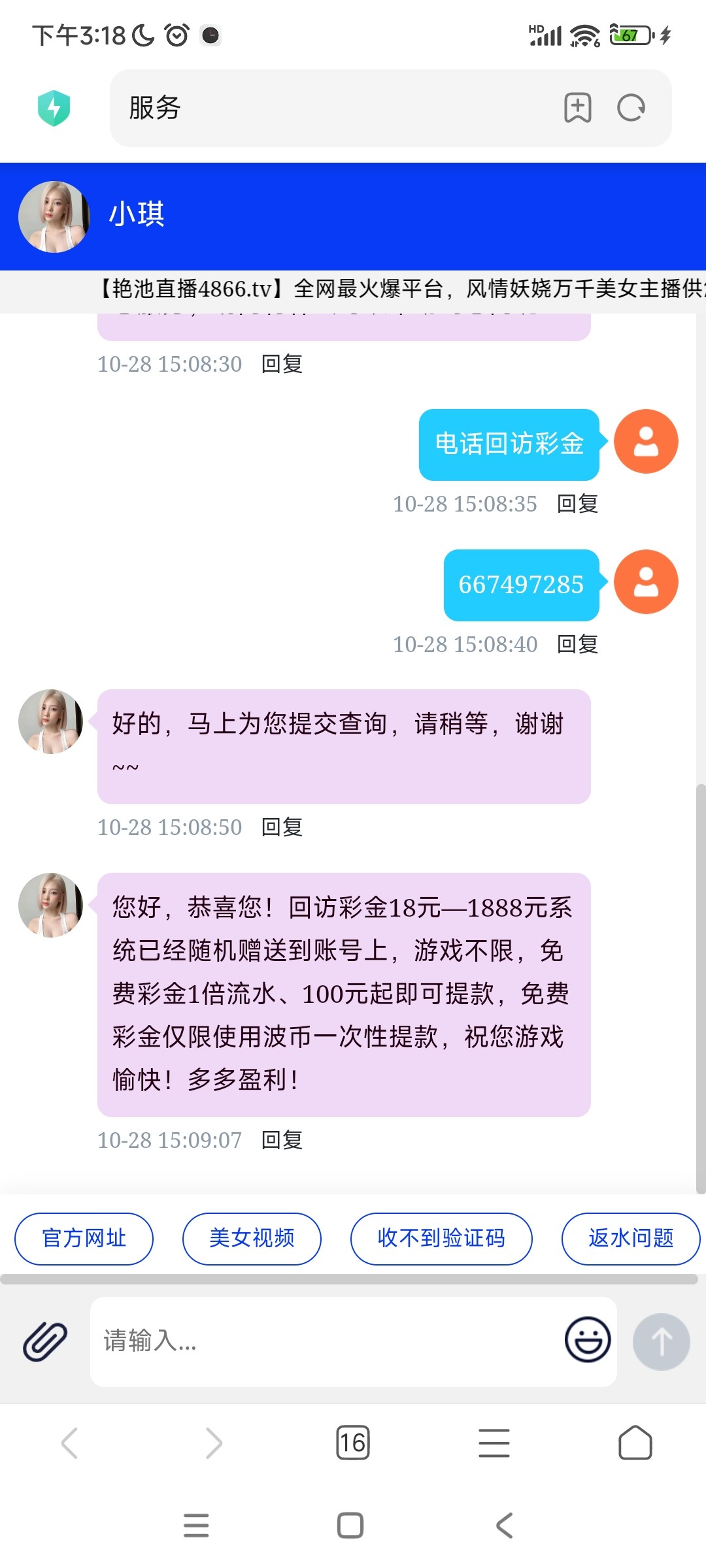Tap the browser security shield icon
This screenshot has width=706, height=1568.
[x=54, y=108]
